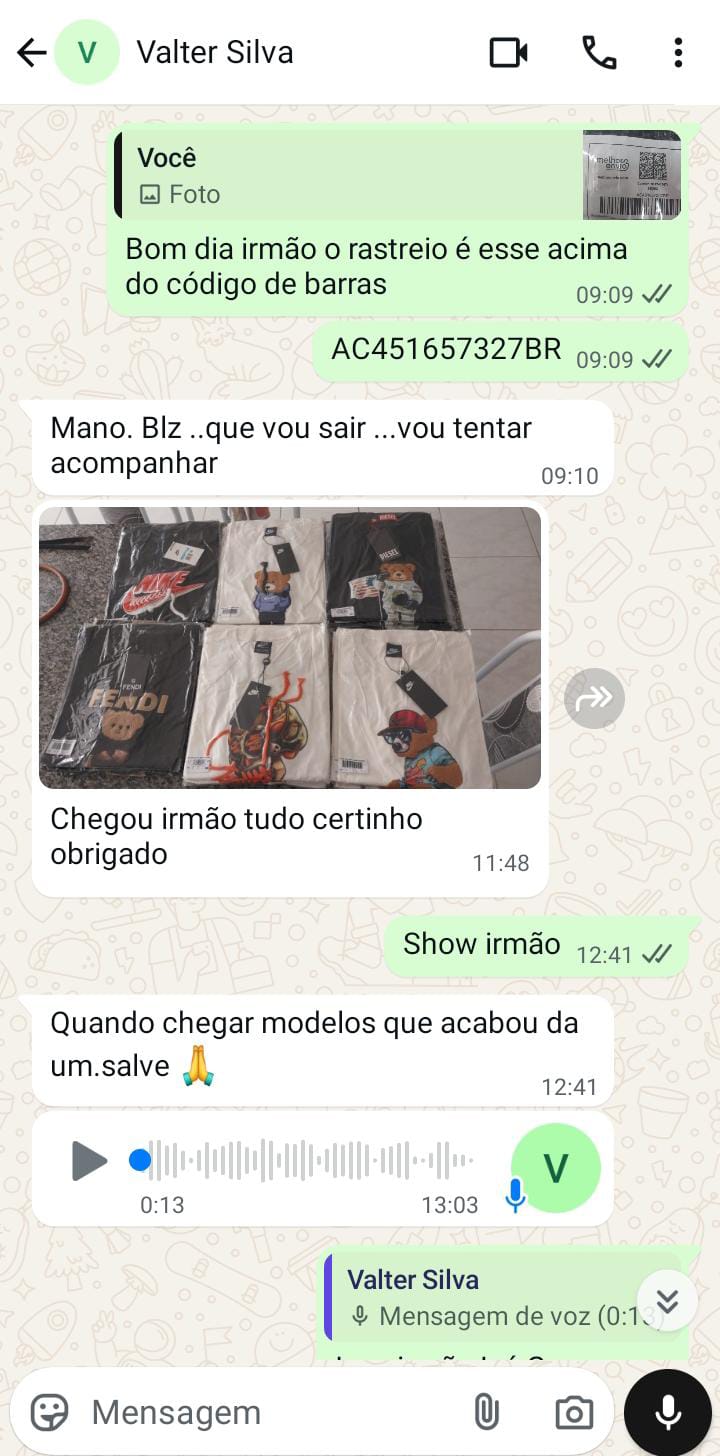Image resolution: width=720 pixels, height=1456 pixels.
Task: Open the quoted Valter Silva voice message
Action: (x=490, y=1298)
